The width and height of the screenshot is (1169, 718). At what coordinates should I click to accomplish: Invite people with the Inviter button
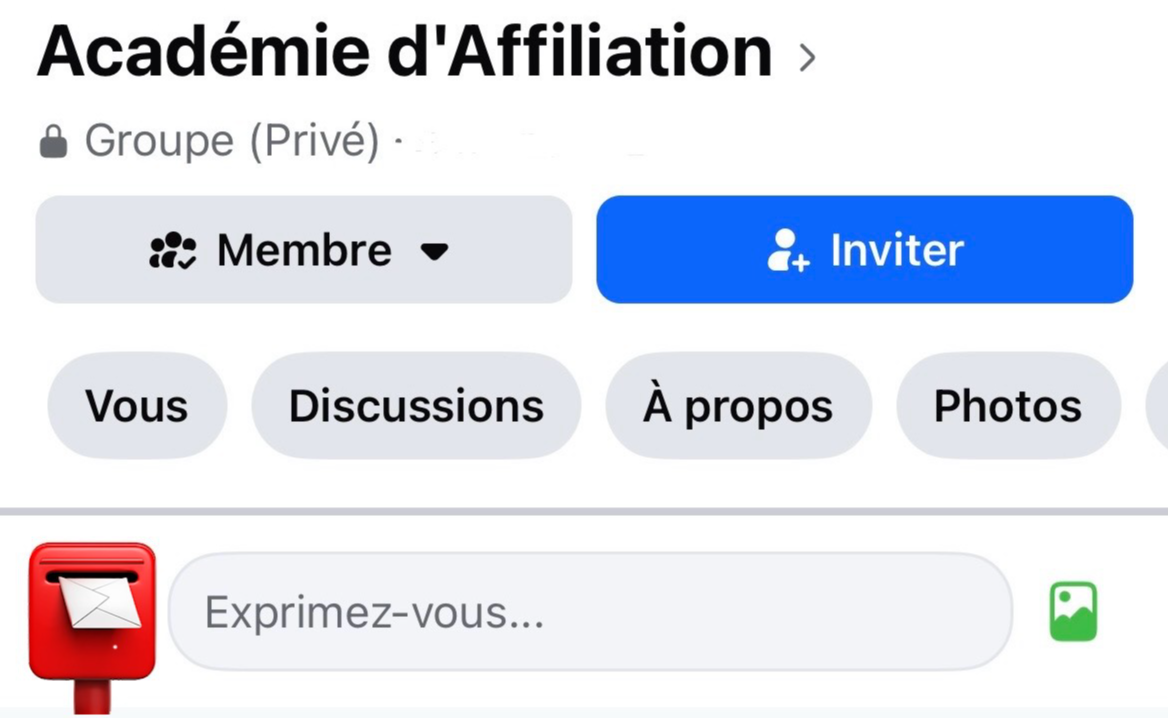(x=864, y=249)
